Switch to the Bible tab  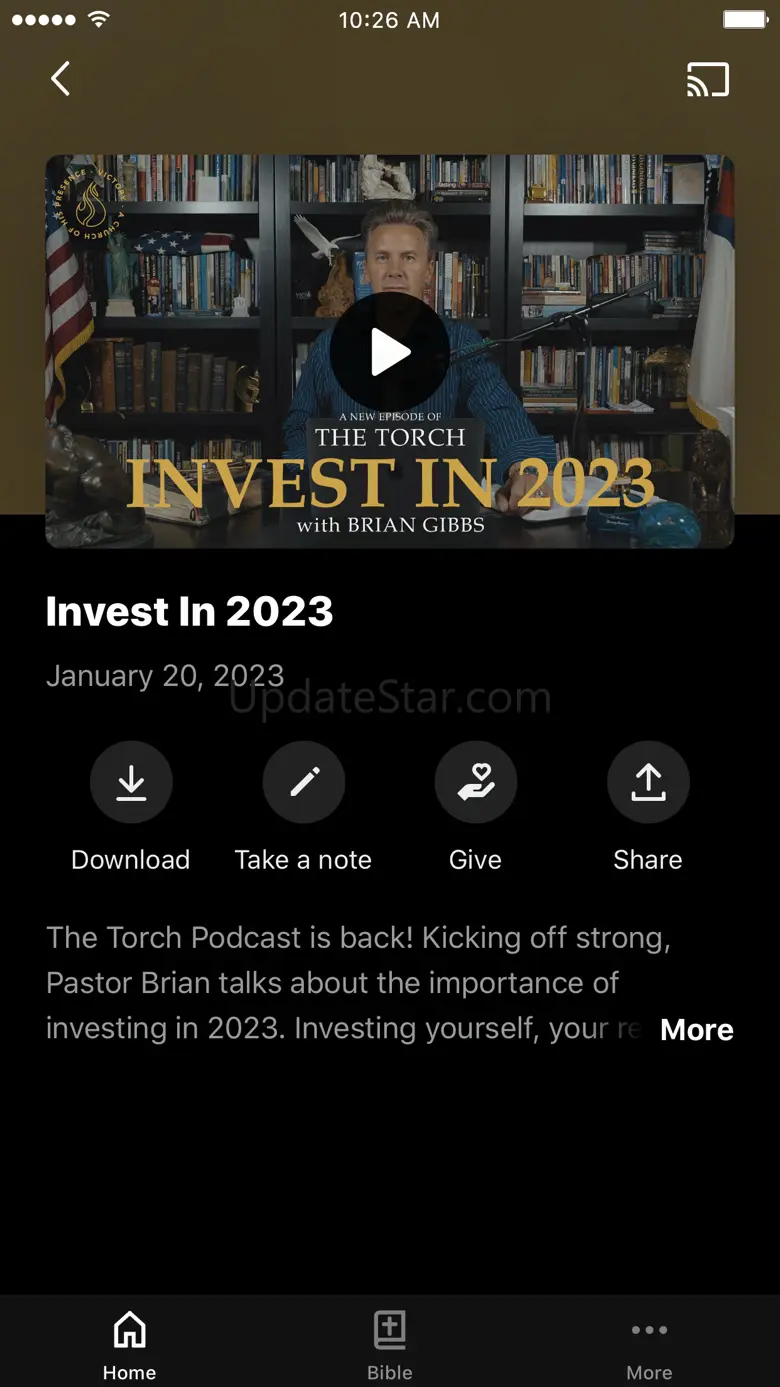point(390,1346)
